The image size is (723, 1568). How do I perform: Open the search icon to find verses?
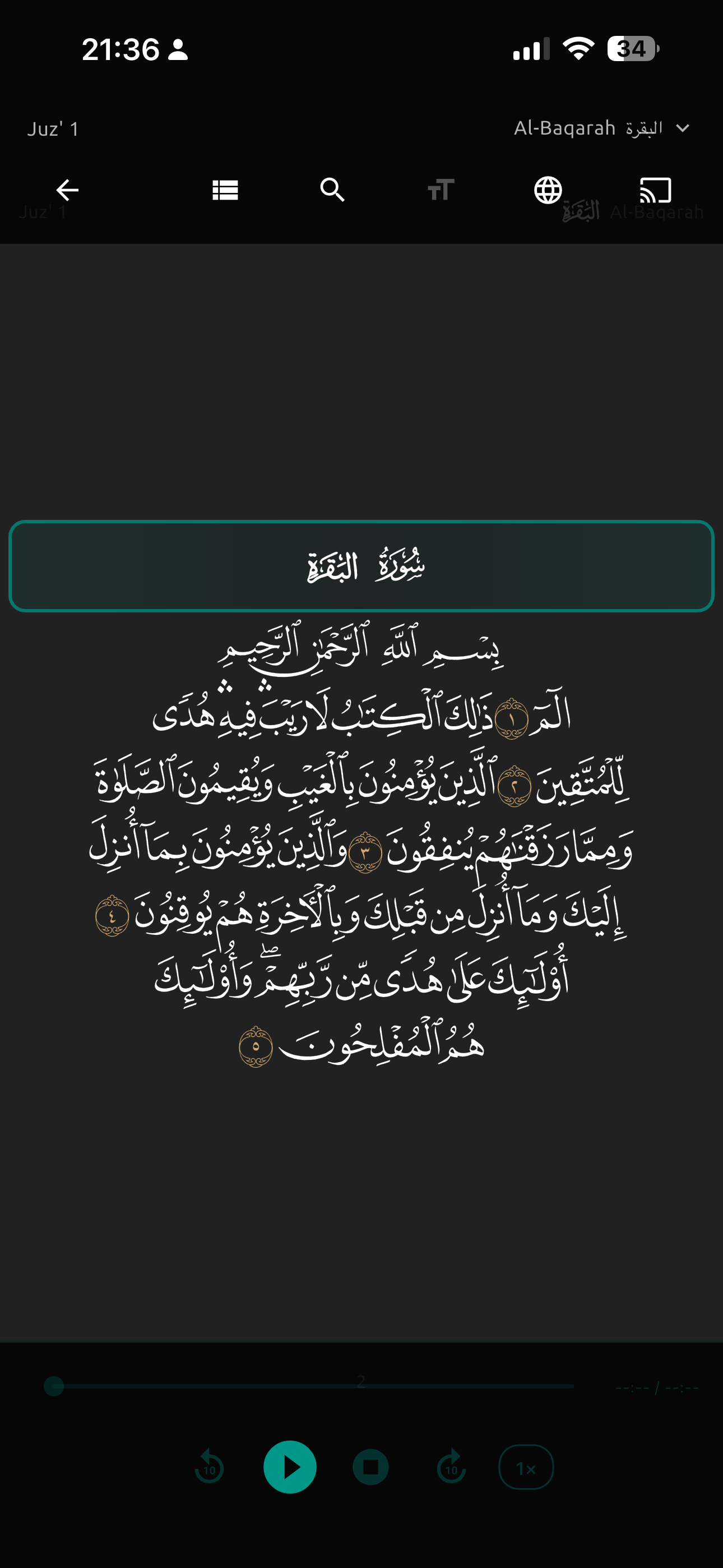[x=332, y=190]
